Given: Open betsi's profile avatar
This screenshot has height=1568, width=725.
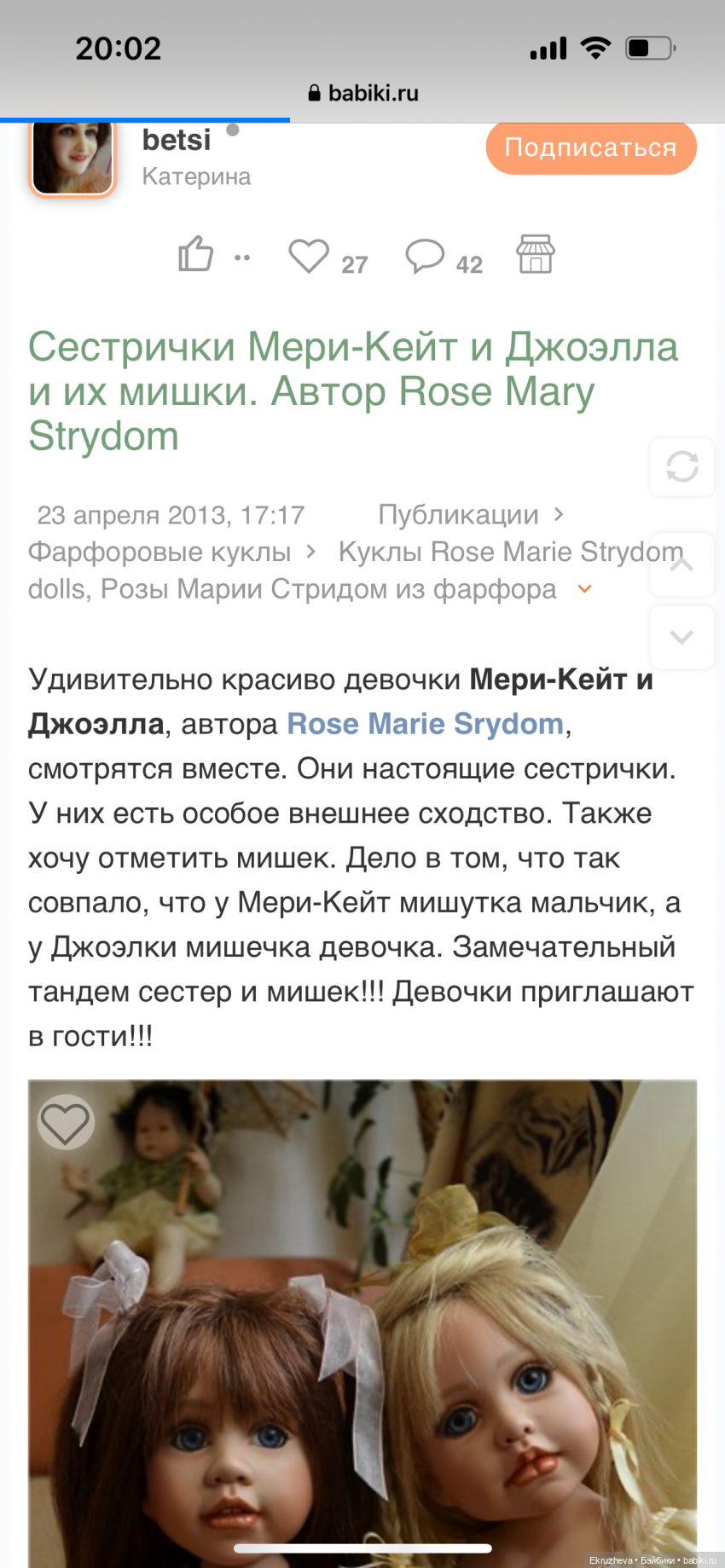Looking at the screenshot, I should 72,159.
